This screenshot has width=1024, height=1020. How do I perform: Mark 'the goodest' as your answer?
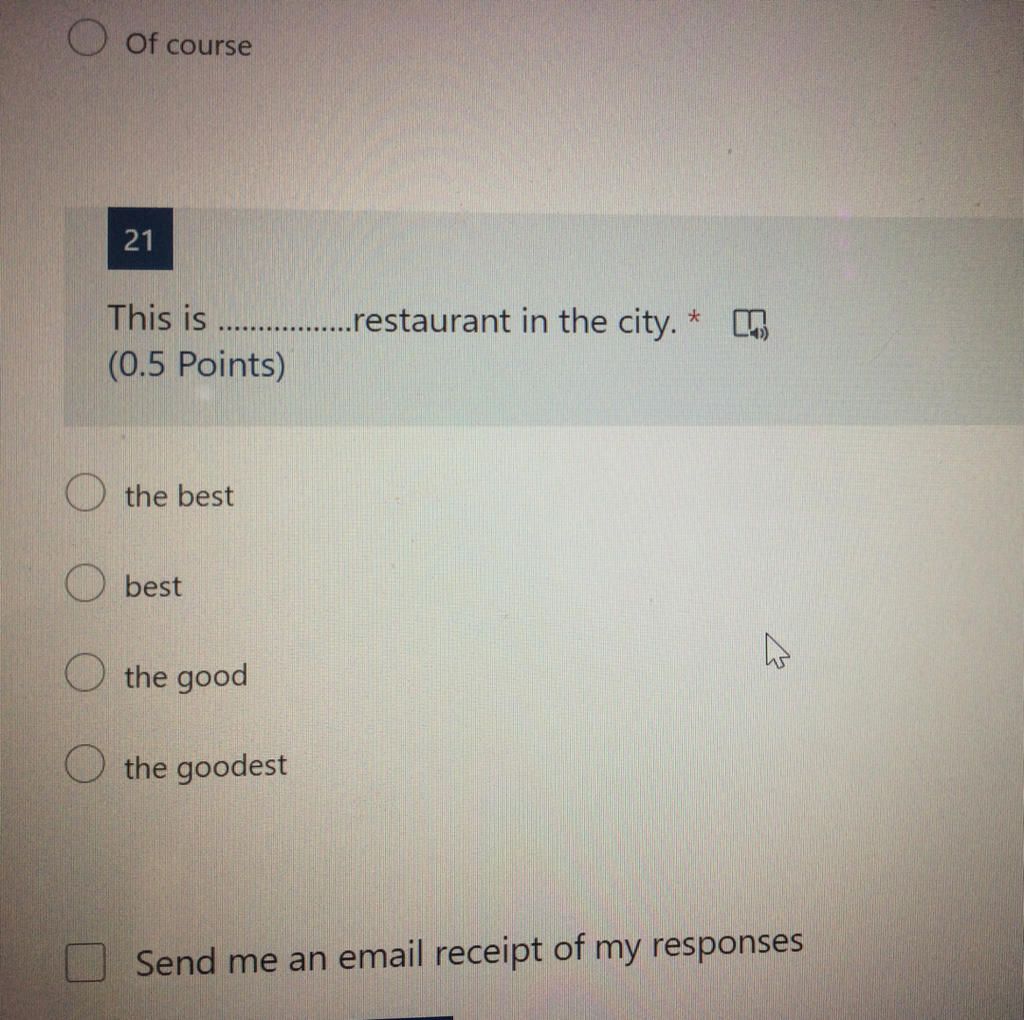(x=86, y=765)
